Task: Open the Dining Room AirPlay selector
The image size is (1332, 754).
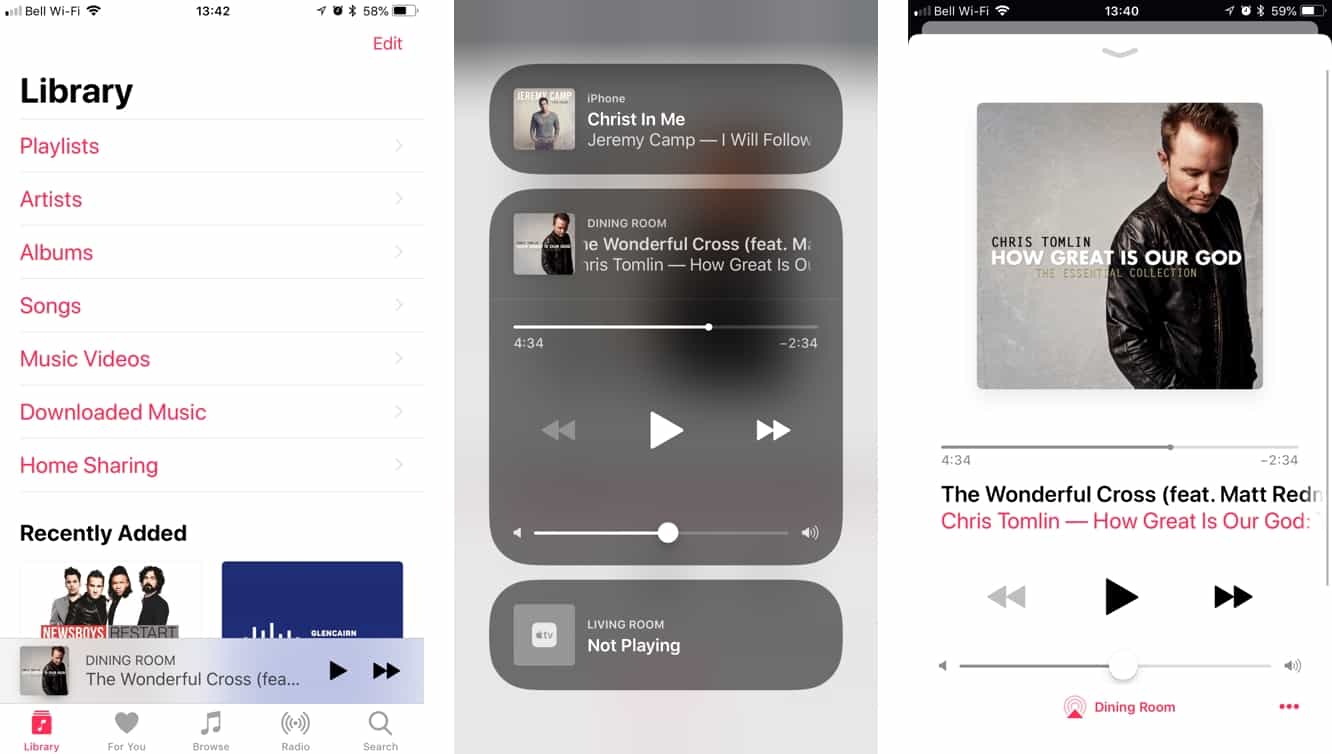Action: 1119,707
